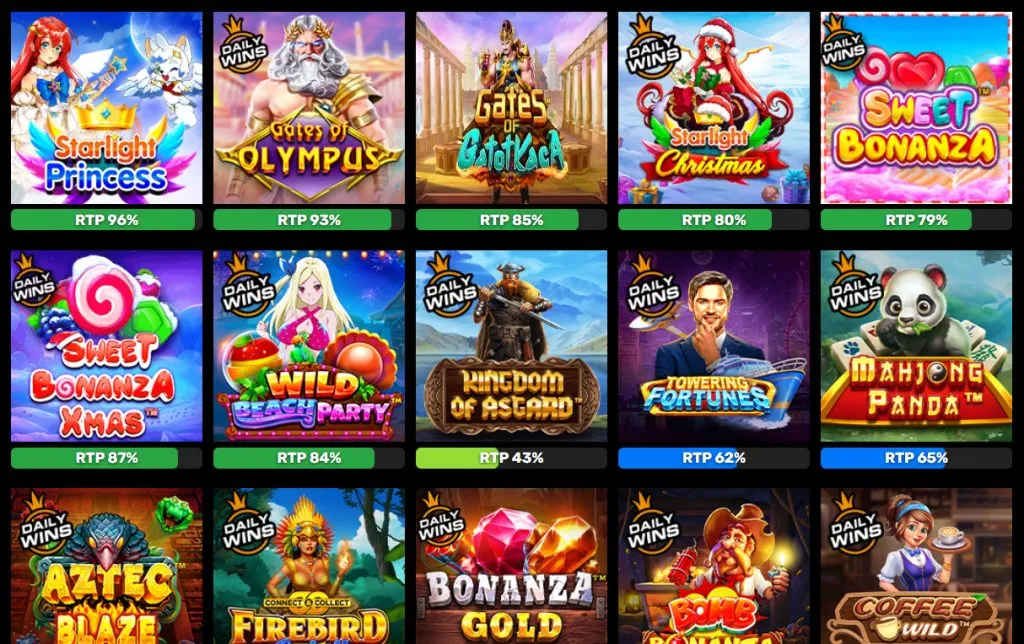Tap the Bonanza Gold game

click(x=511, y=570)
